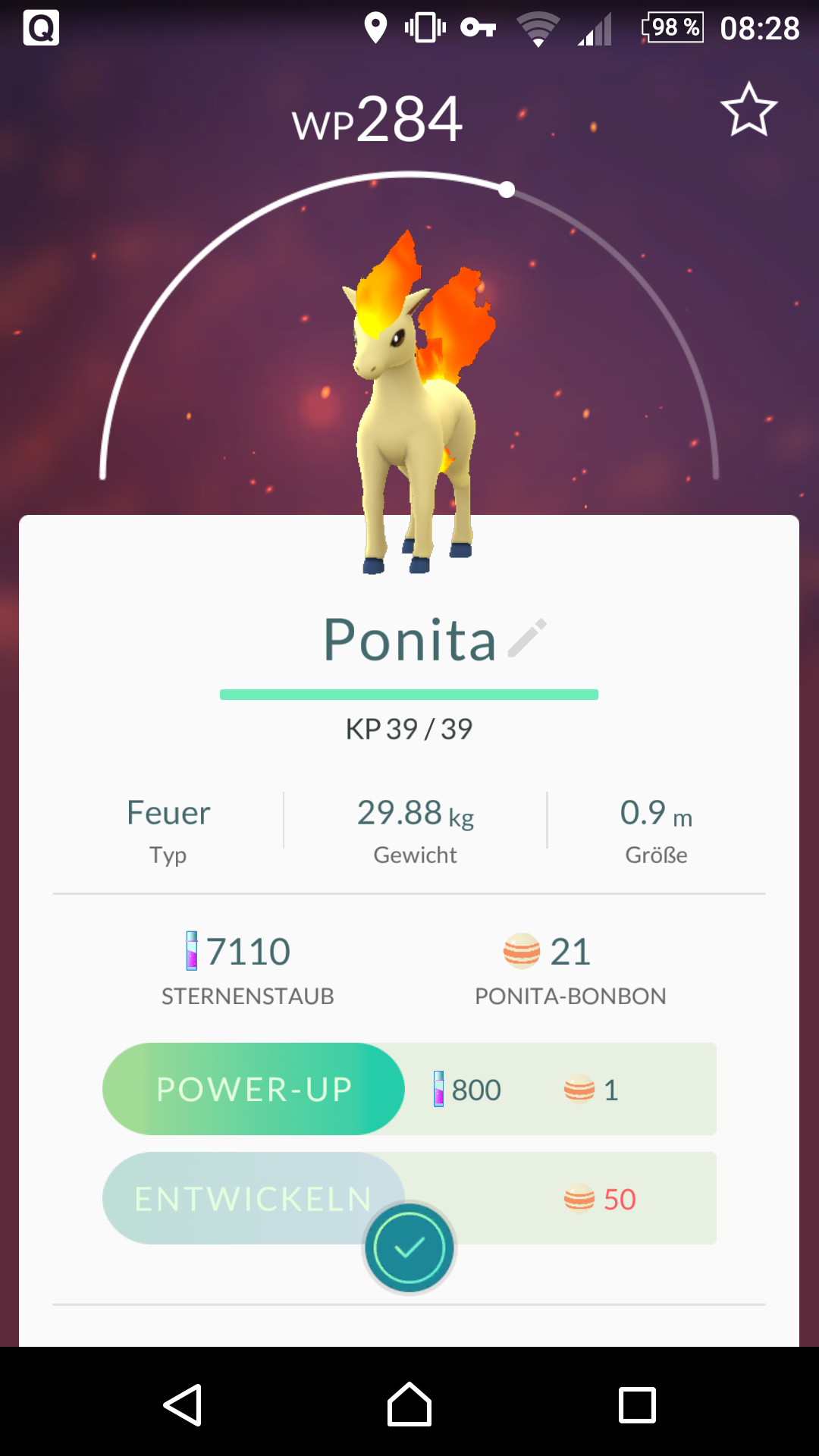
Task: Open the recent apps overview
Action: (637, 1404)
